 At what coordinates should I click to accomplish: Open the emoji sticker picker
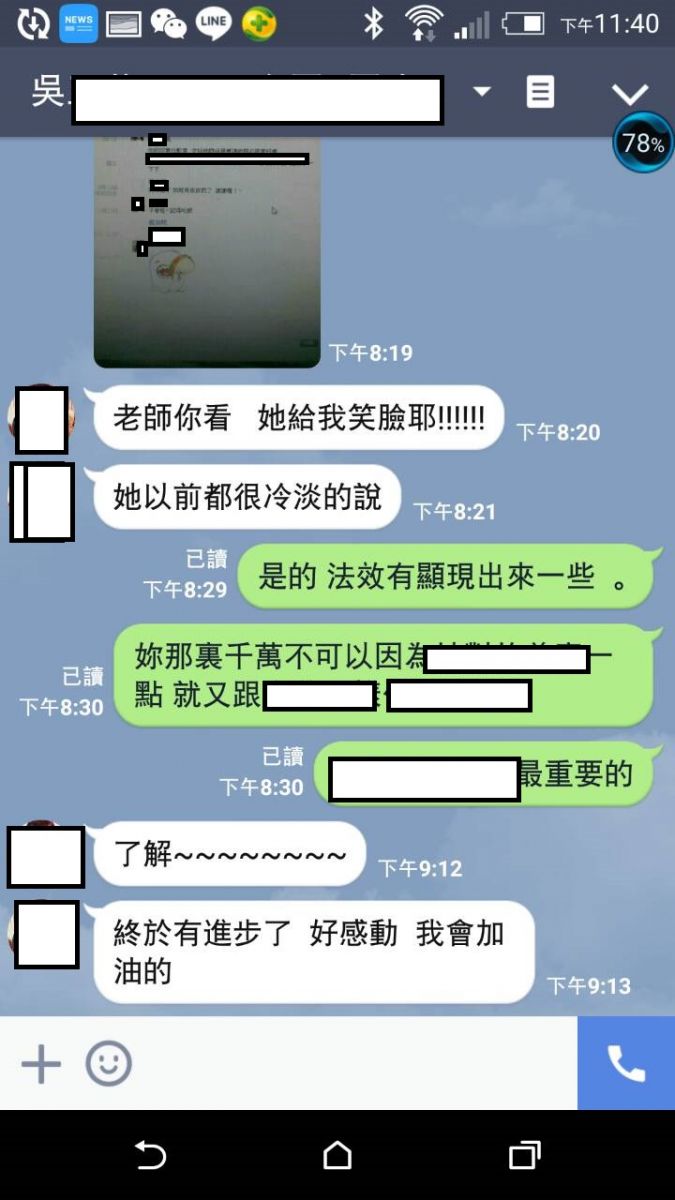click(108, 1064)
